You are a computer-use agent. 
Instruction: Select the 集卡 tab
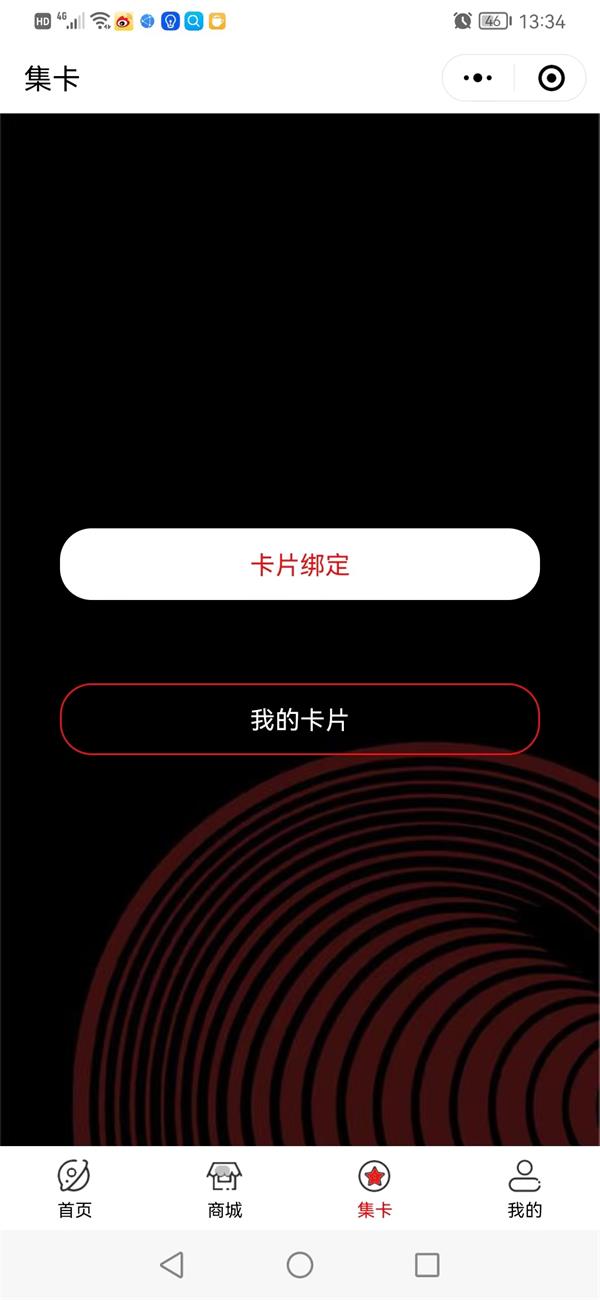375,1189
